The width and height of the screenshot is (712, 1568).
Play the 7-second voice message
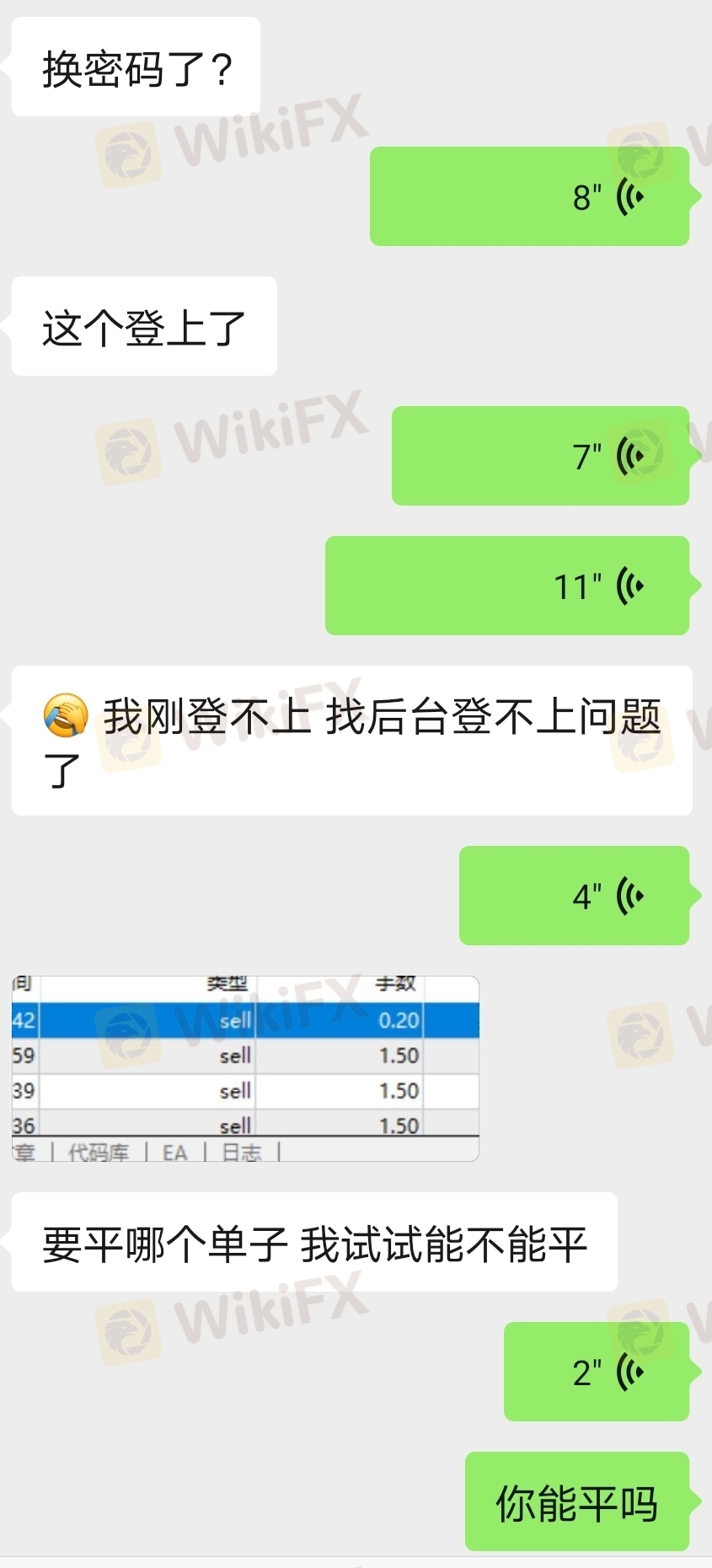pos(540,456)
